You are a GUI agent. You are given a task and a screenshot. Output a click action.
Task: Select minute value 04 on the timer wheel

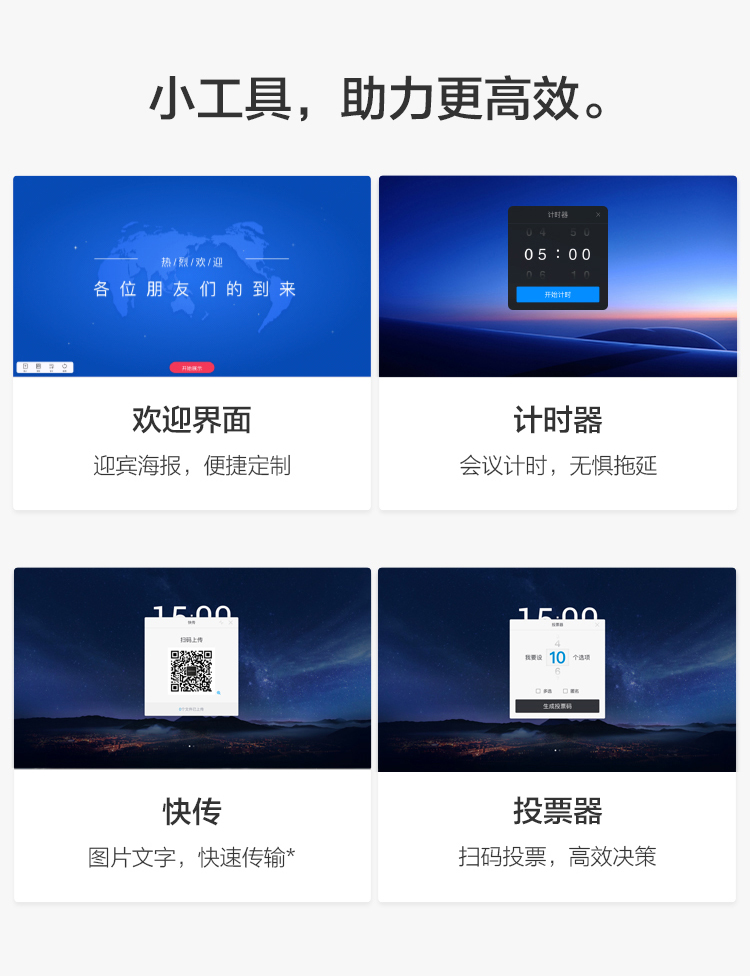tap(535, 232)
